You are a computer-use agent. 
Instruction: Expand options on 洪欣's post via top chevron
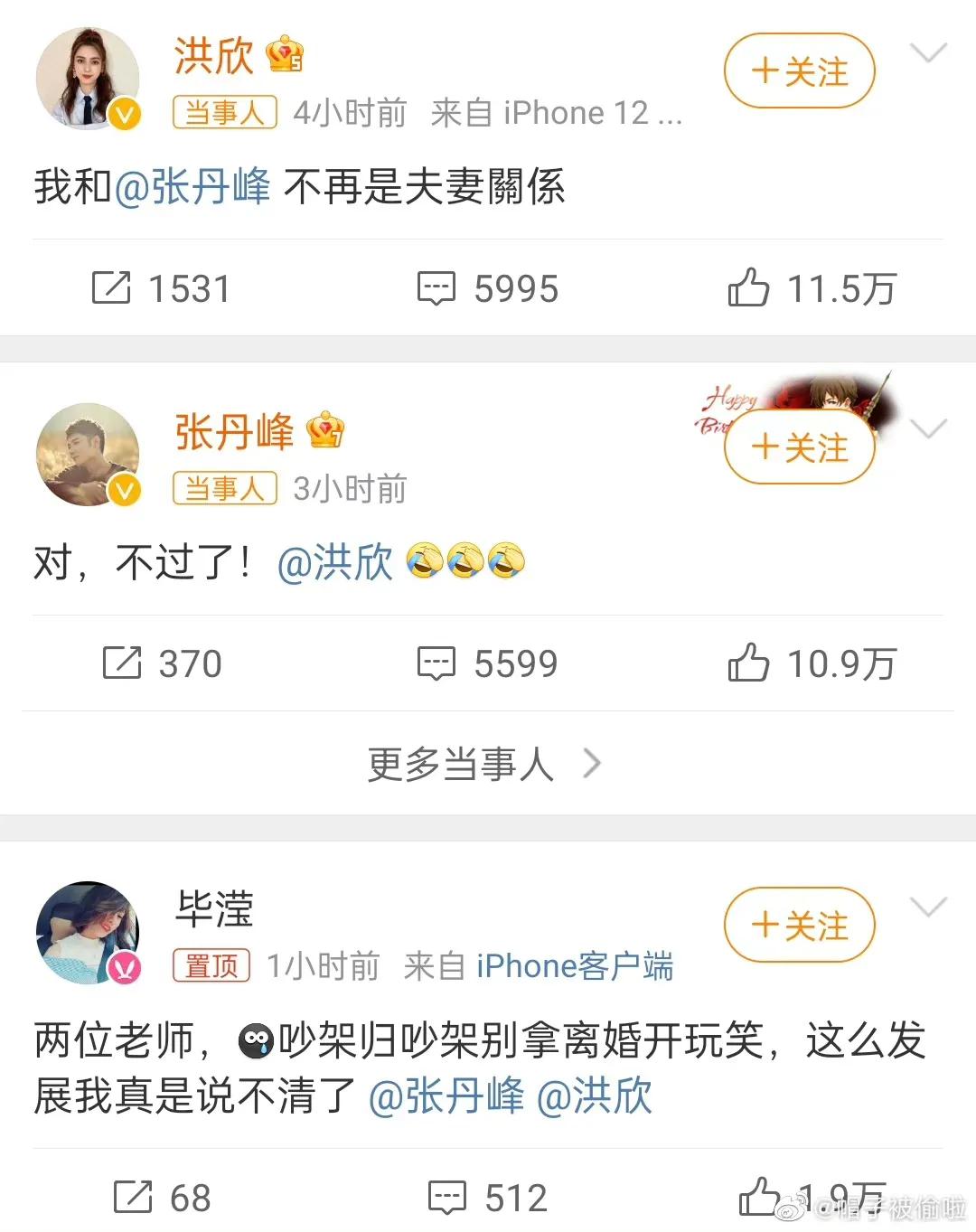click(x=928, y=52)
